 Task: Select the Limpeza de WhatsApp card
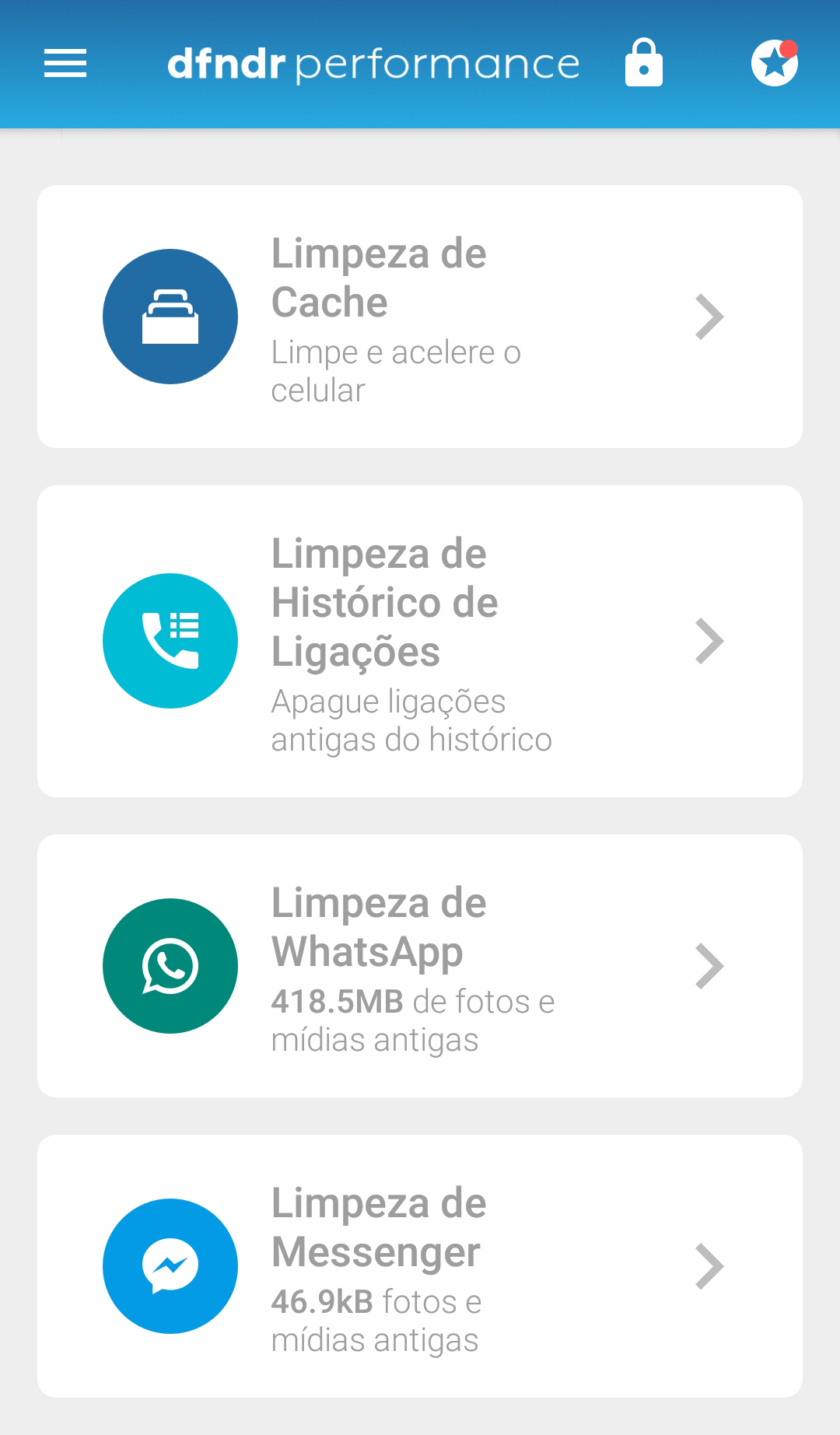[x=420, y=966]
